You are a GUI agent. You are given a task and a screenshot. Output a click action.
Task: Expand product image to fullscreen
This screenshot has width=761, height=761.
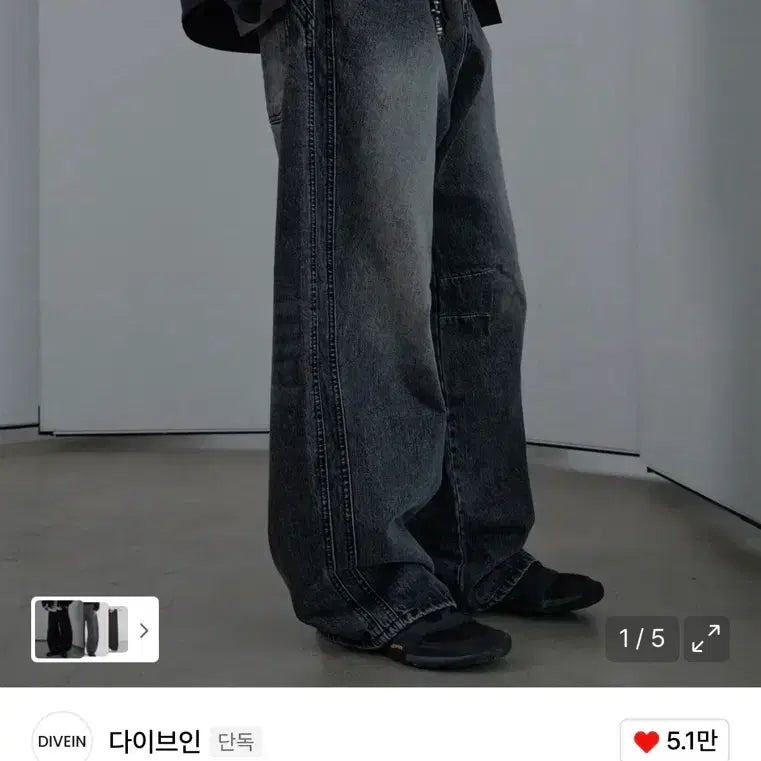tap(706, 639)
